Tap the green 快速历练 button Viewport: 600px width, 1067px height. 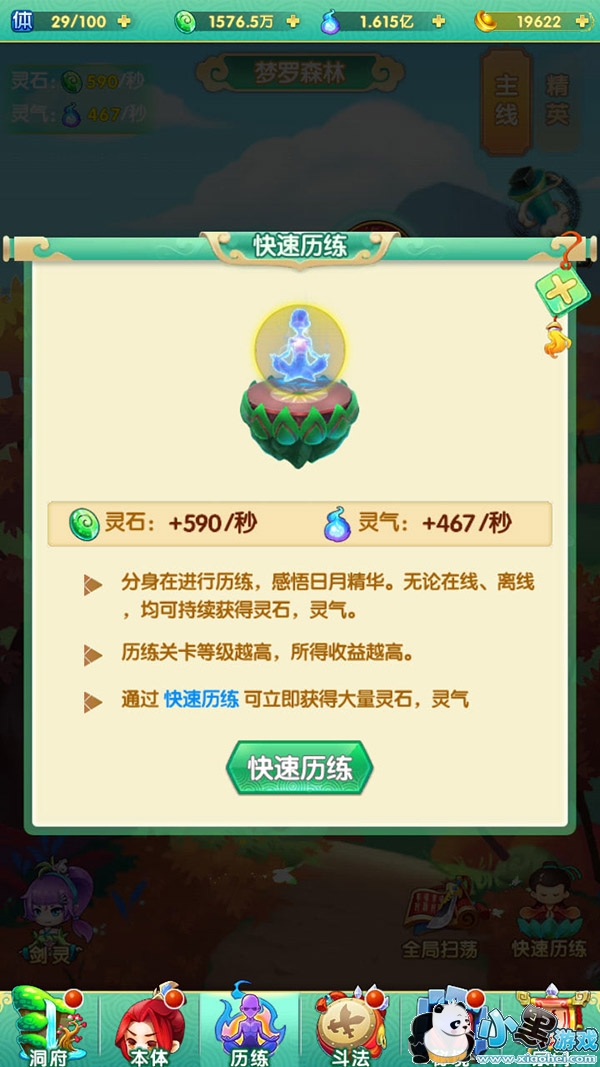[x=299, y=768]
